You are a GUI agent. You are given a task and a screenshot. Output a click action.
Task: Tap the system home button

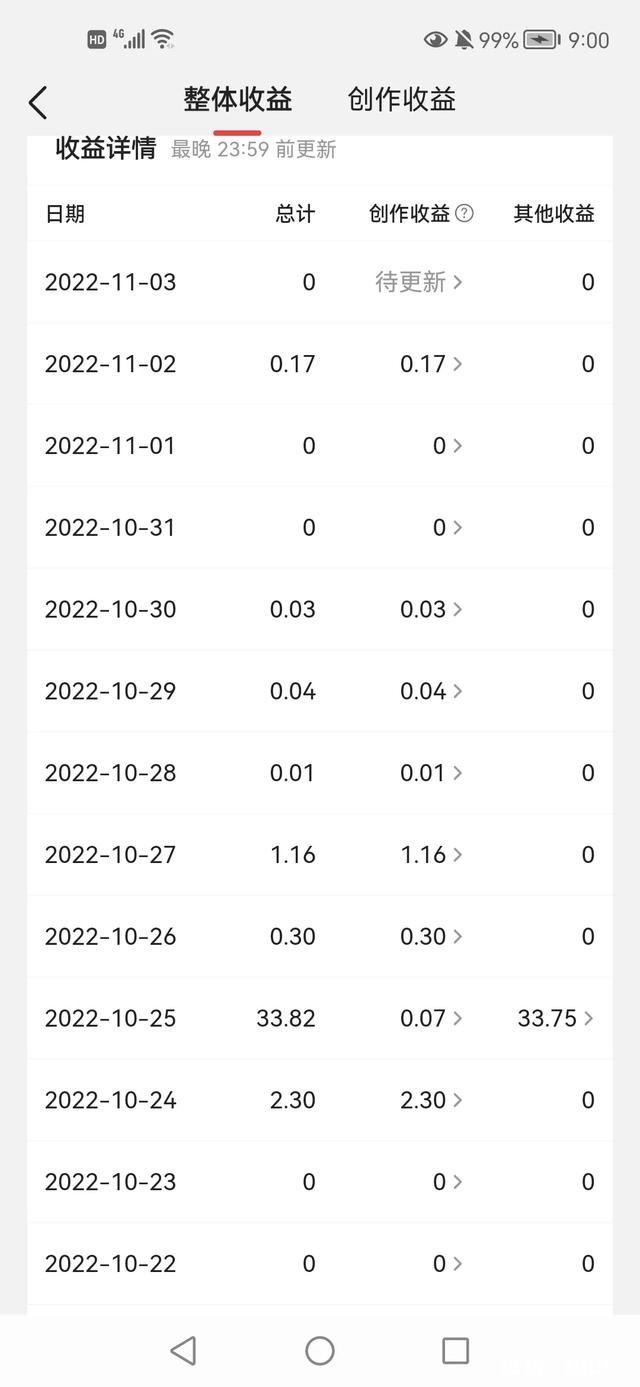pos(320,1351)
